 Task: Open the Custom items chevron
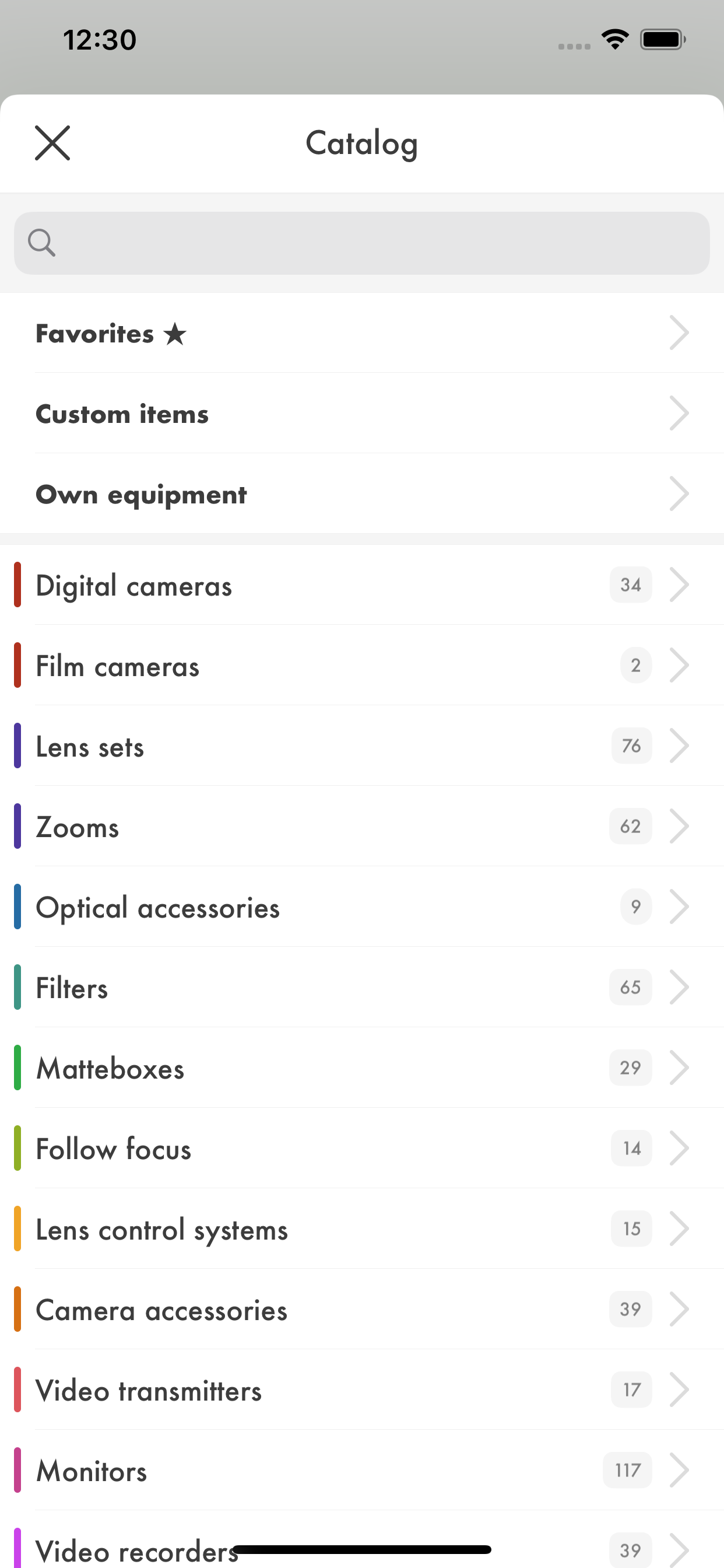coord(680,414)
